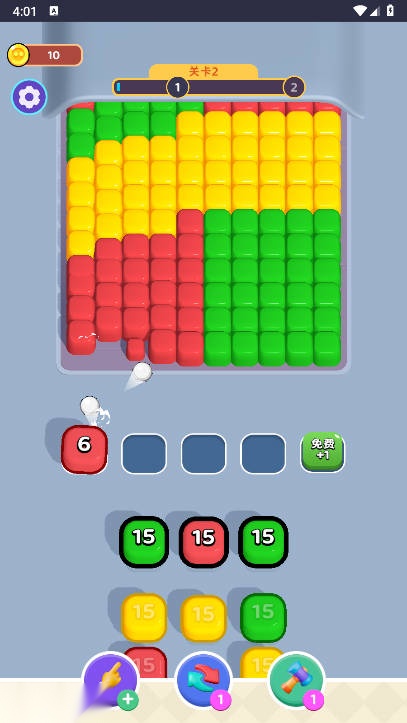Select the right green 15 block
Screen dimensions: 407x723
tap(263, 541)
